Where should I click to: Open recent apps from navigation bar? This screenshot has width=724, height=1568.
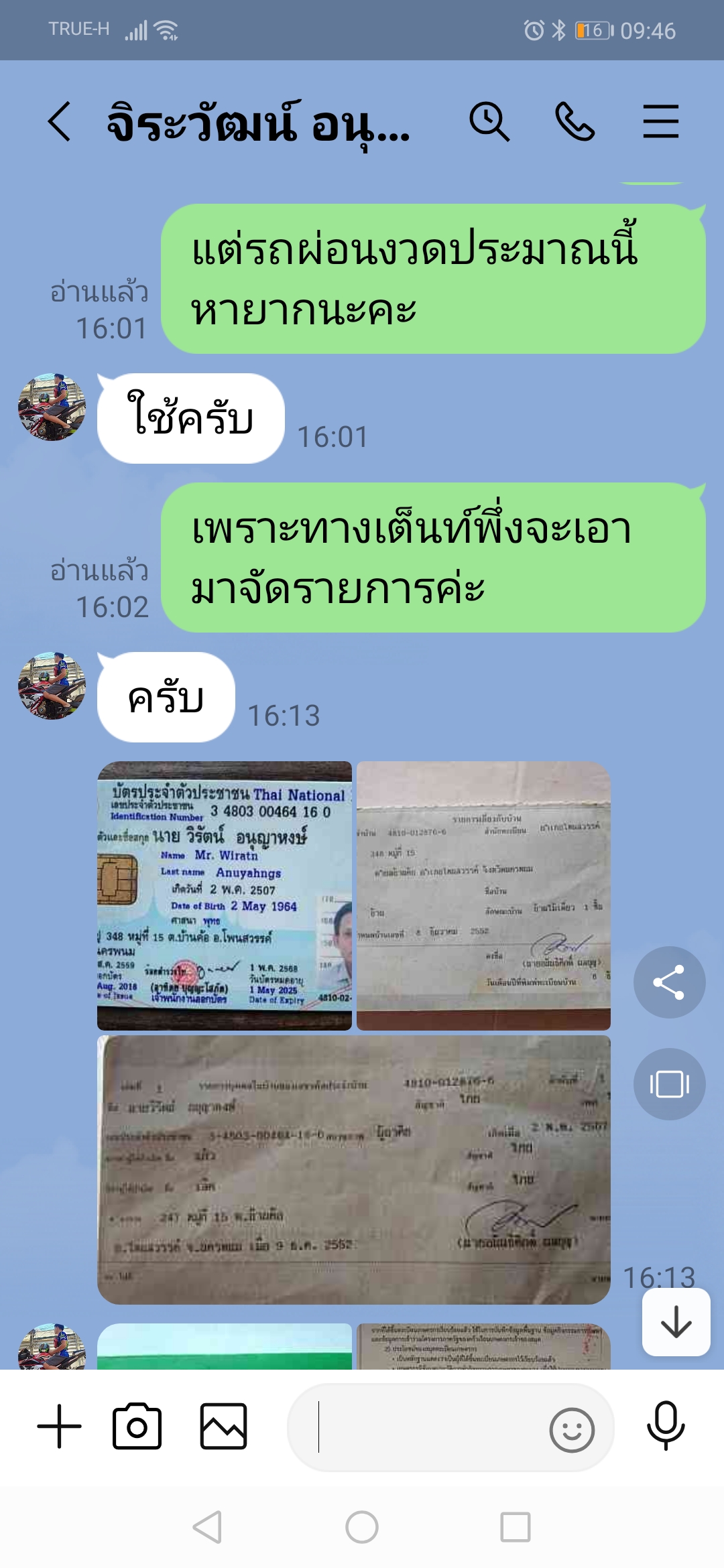point(515,1528)
